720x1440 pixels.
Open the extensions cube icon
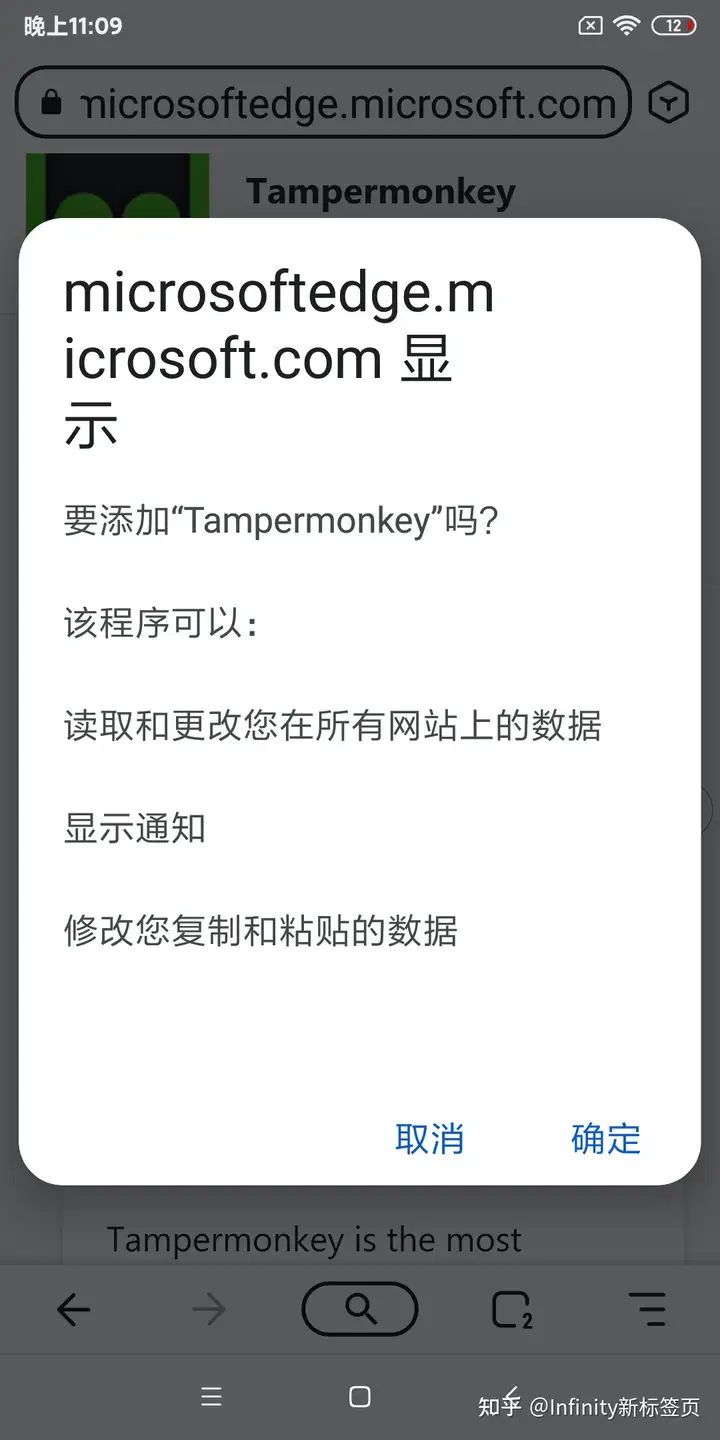click(x=668, y=102)
